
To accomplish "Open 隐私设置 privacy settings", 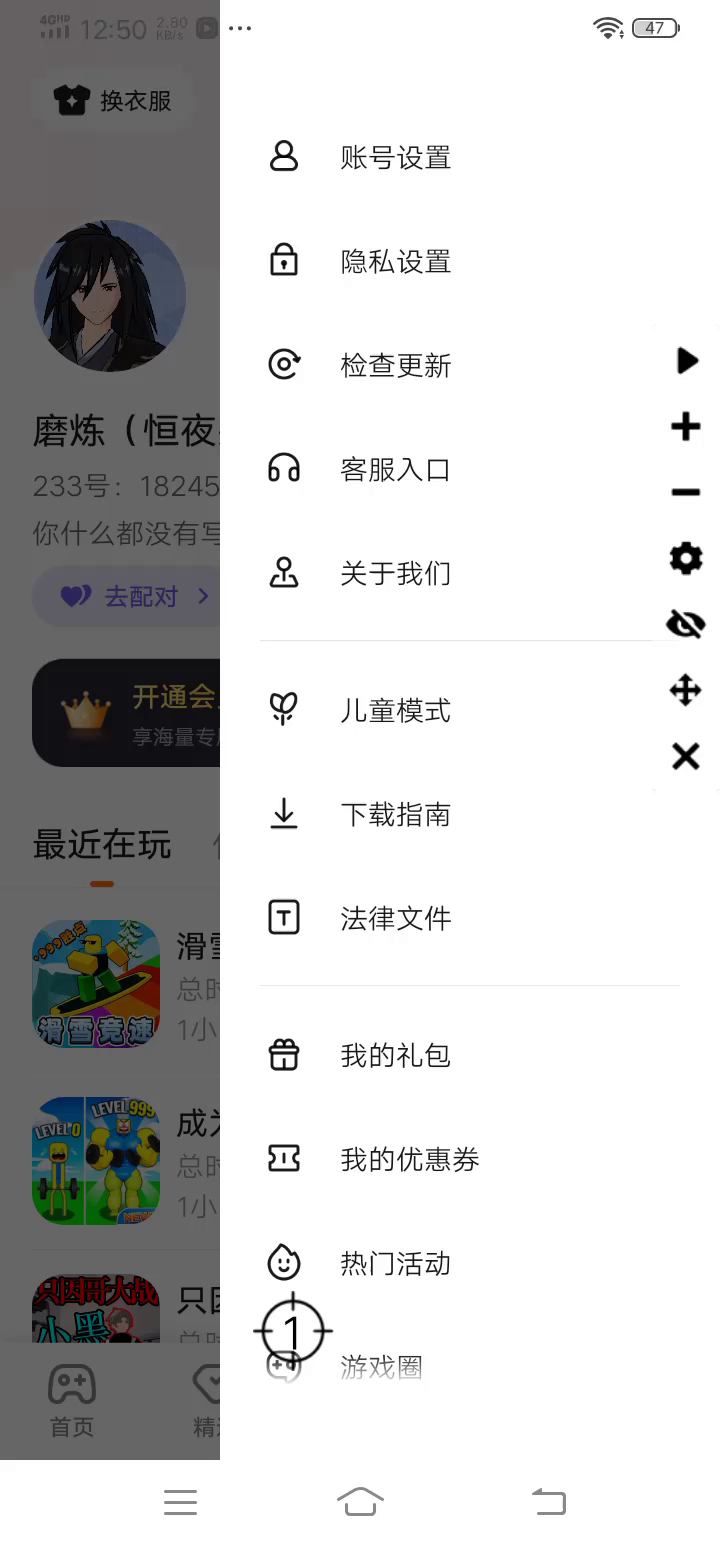I will tap(395, 262).
